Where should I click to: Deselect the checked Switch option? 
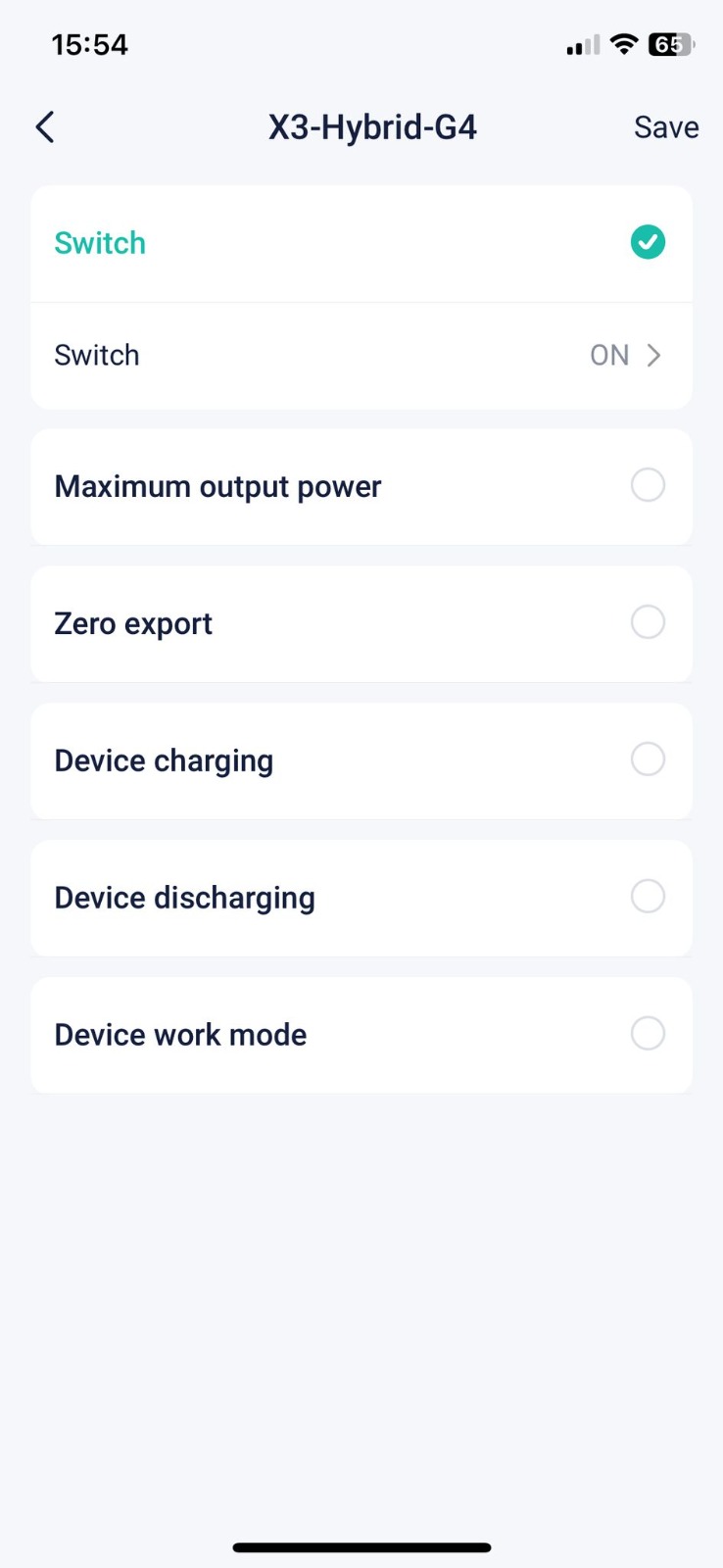(648, 242)
